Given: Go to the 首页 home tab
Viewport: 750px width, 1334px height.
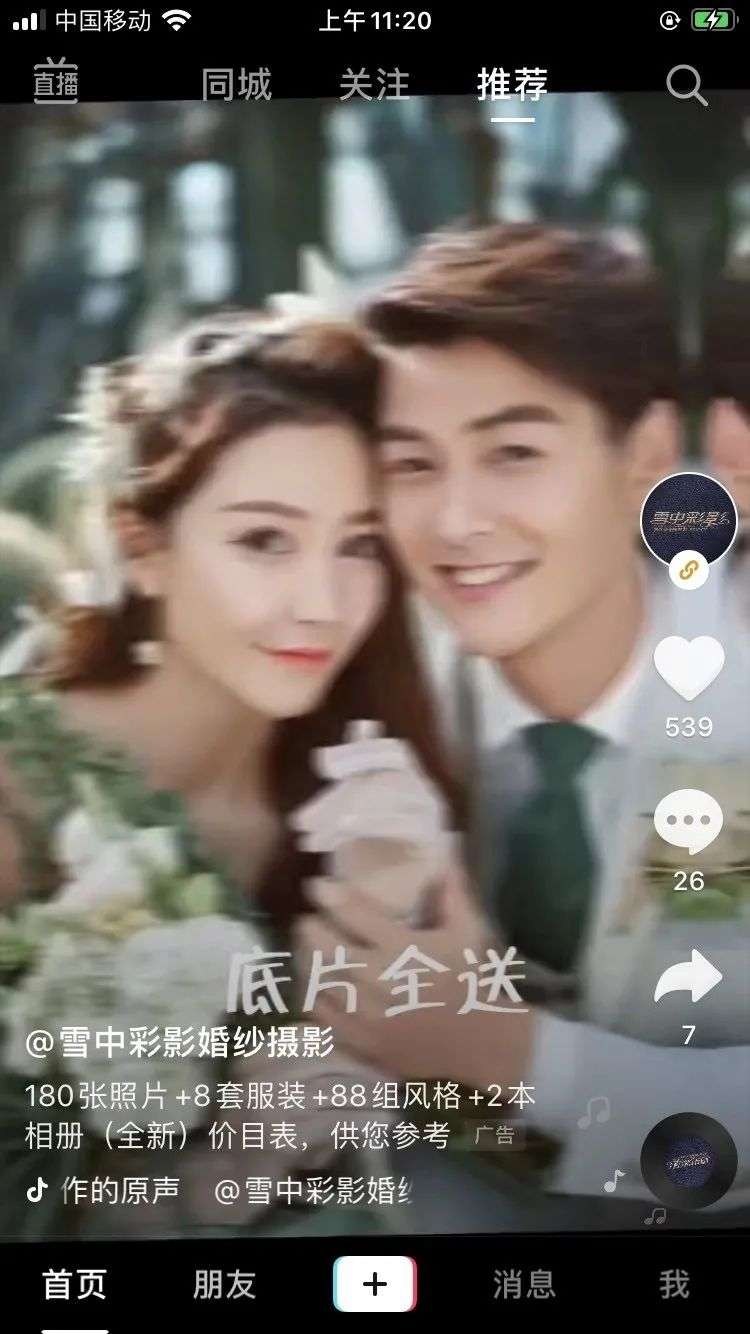Looking at the screenshot, I should (x=75, y=1284).
